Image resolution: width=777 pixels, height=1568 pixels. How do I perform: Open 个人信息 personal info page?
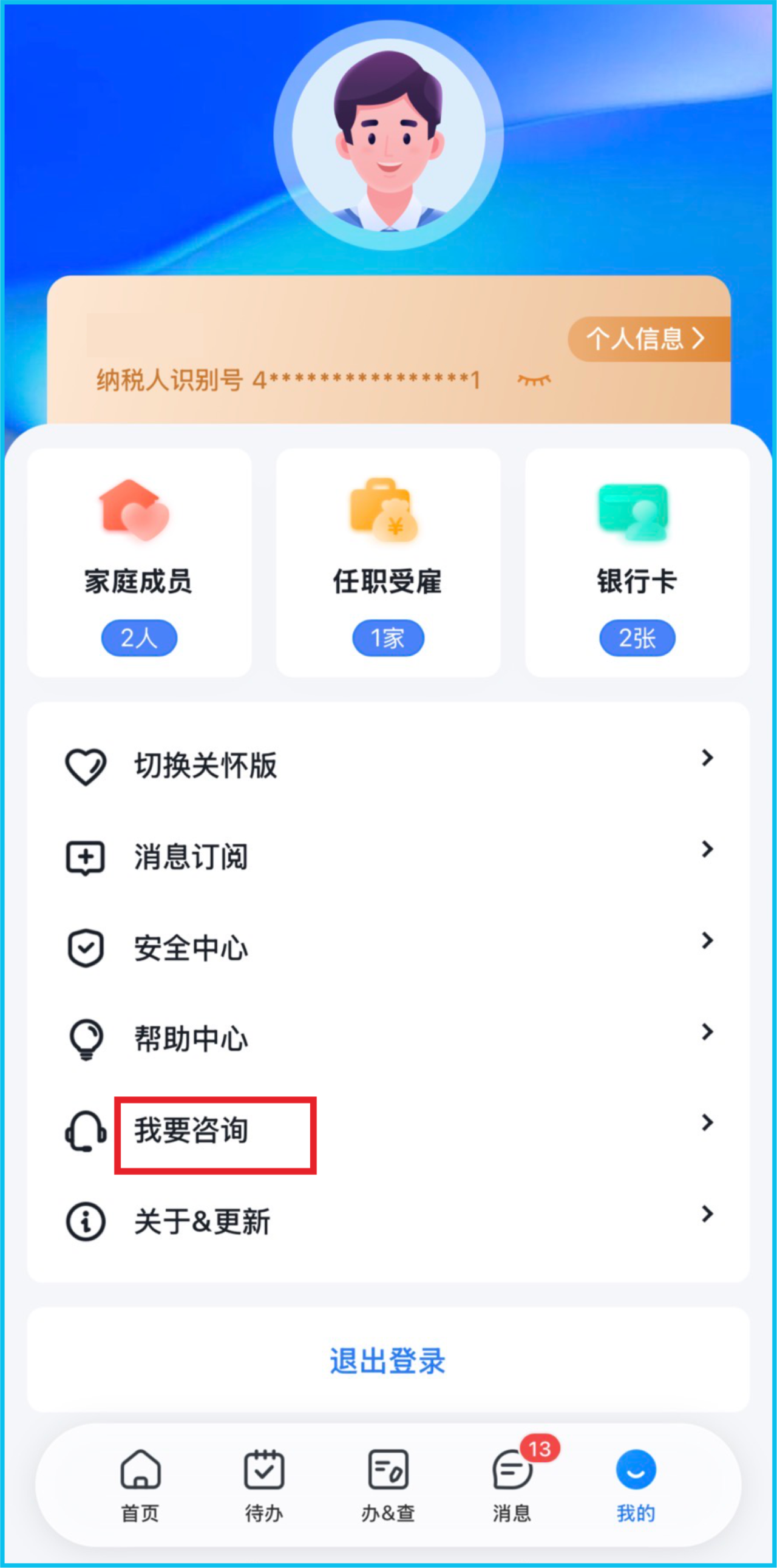tap(646, 339)
